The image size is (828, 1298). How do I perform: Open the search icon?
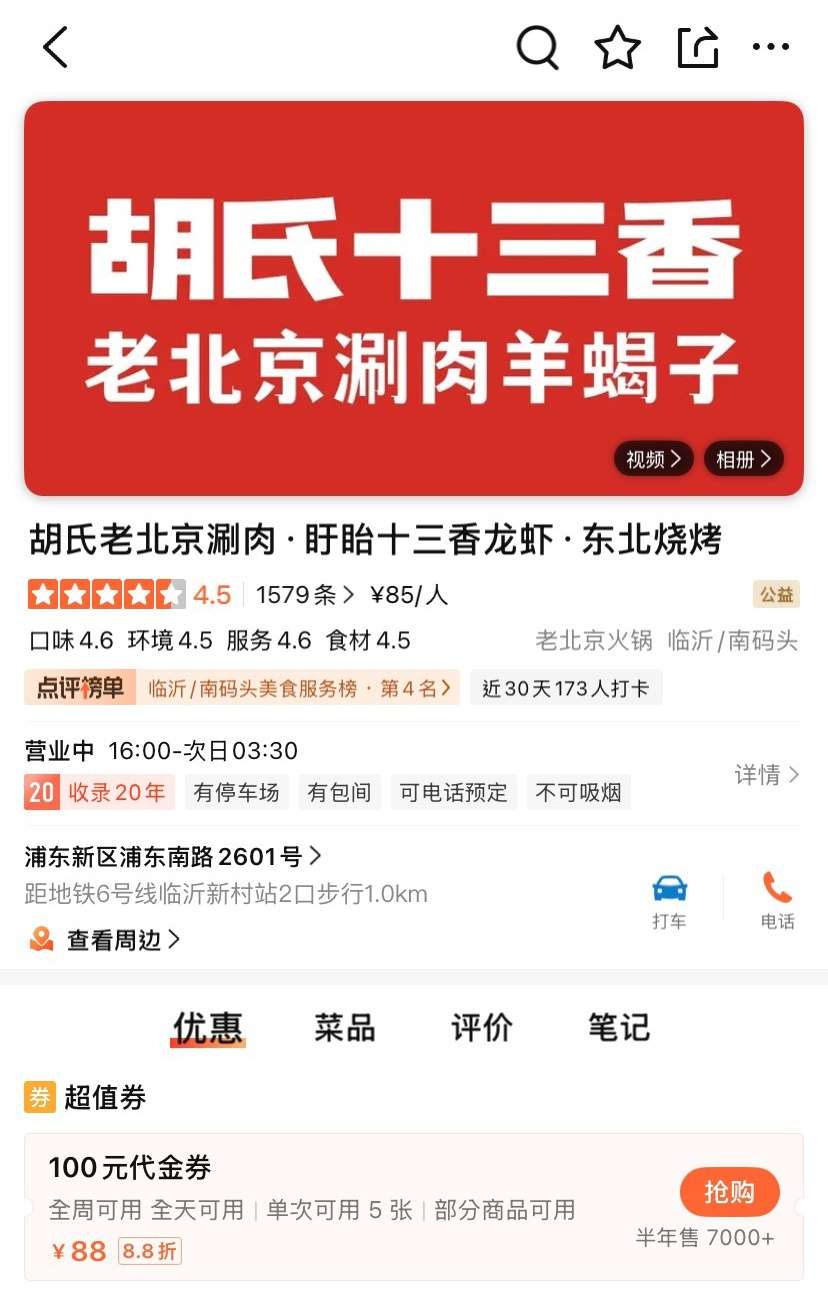point(537,47)
